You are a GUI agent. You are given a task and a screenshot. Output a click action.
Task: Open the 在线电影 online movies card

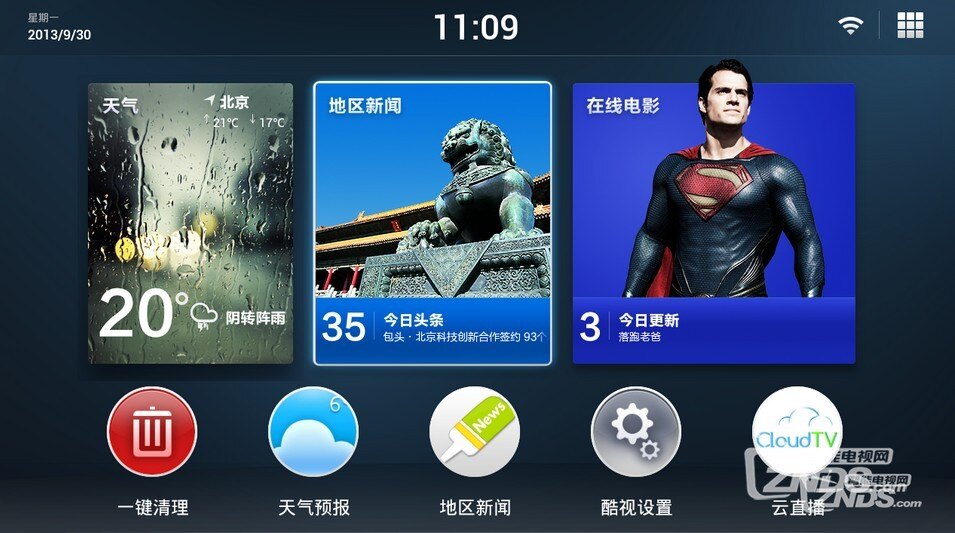(x=713, y=224)
